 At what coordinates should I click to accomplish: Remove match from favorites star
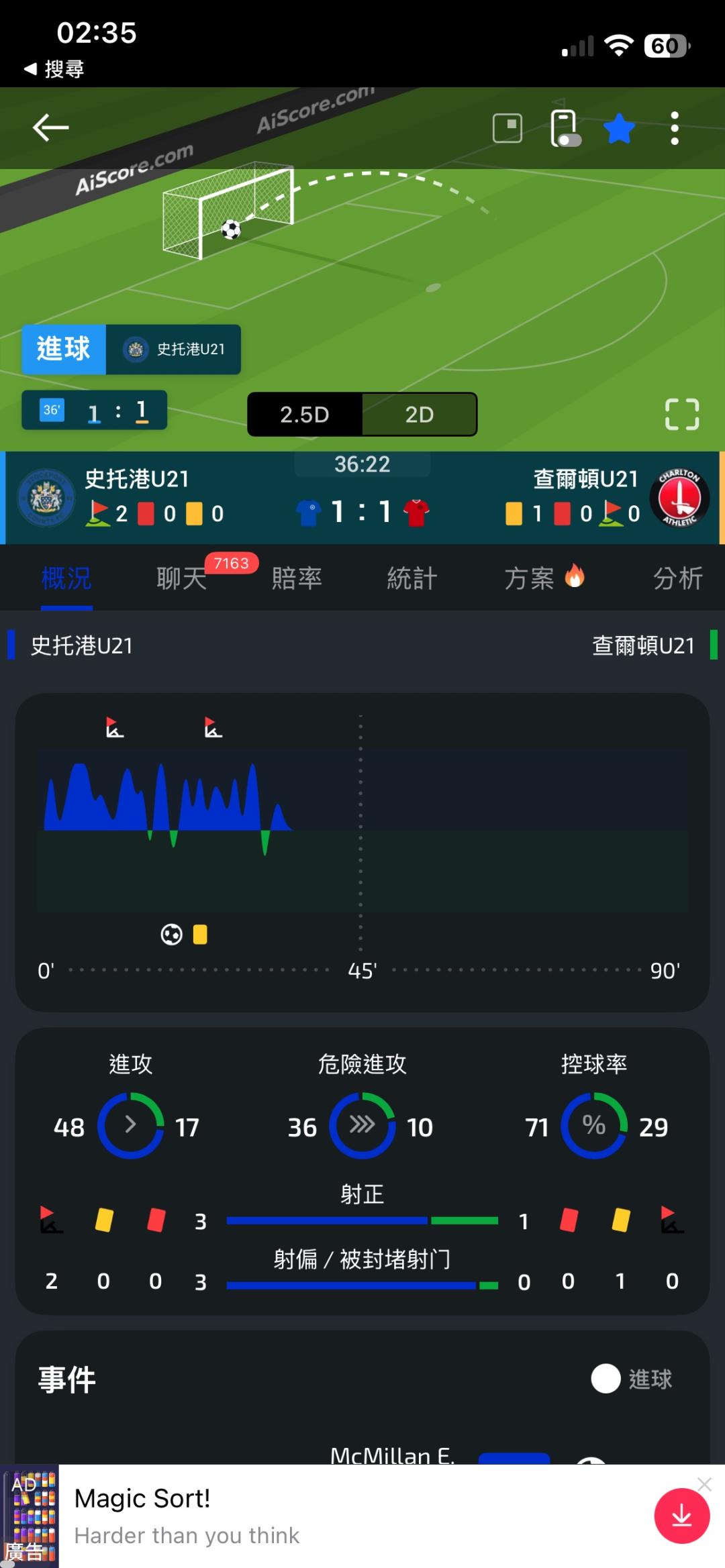(x=619, y=127)
